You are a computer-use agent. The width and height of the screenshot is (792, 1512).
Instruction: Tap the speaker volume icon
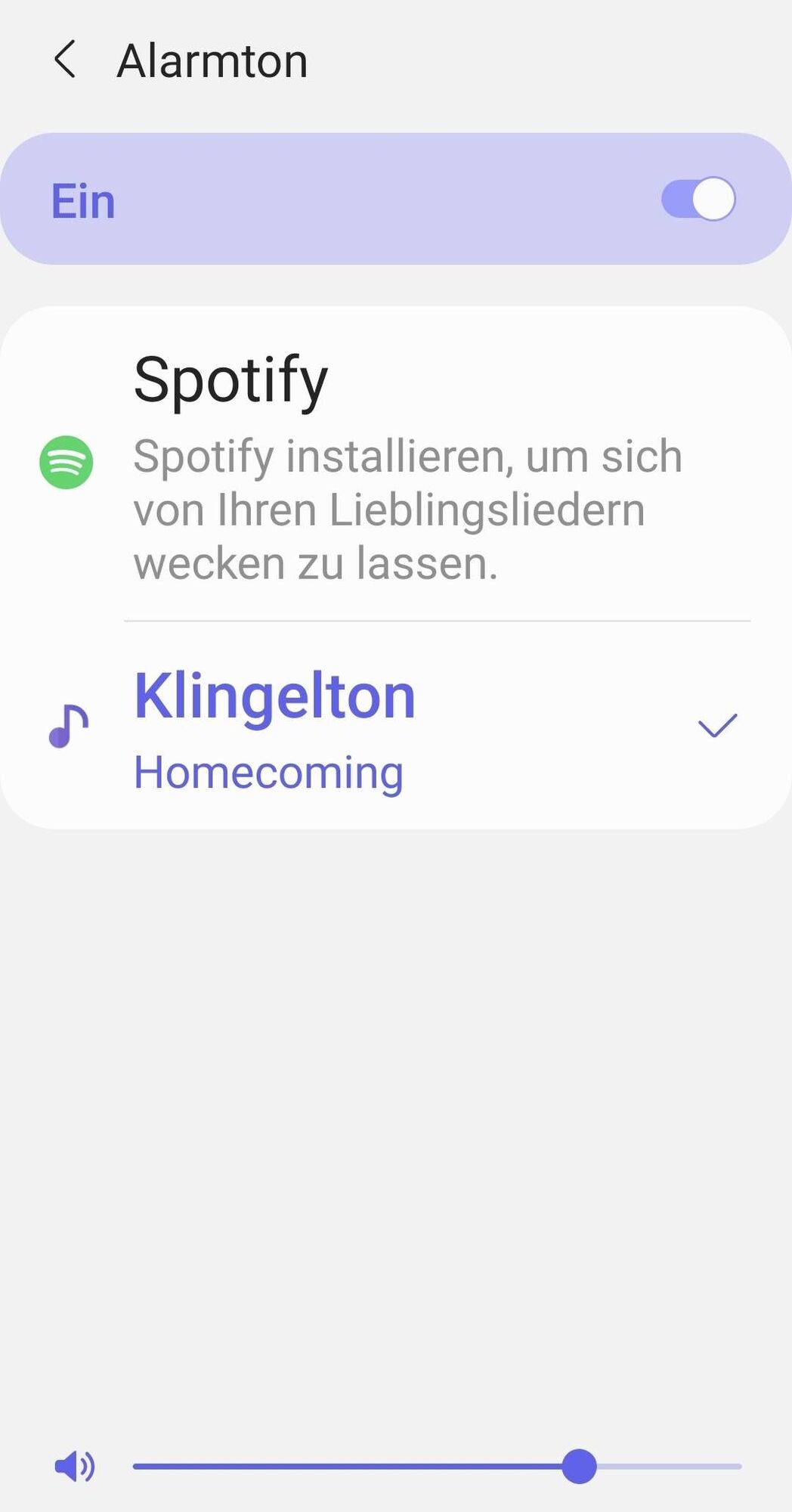point(74,1466)
